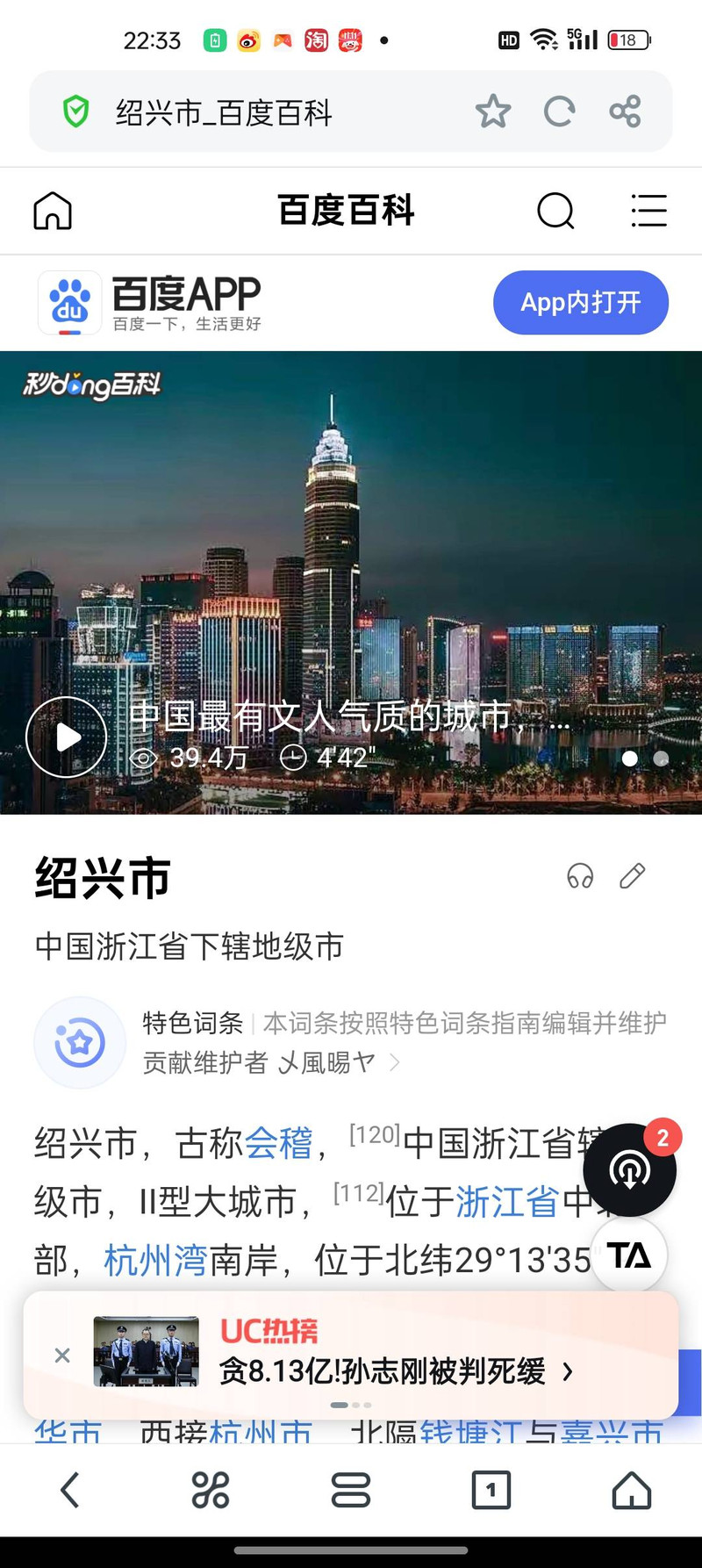Dismiss the UC热榜 banner
Screen dimensions: 702x1568
click(62, 1356)
